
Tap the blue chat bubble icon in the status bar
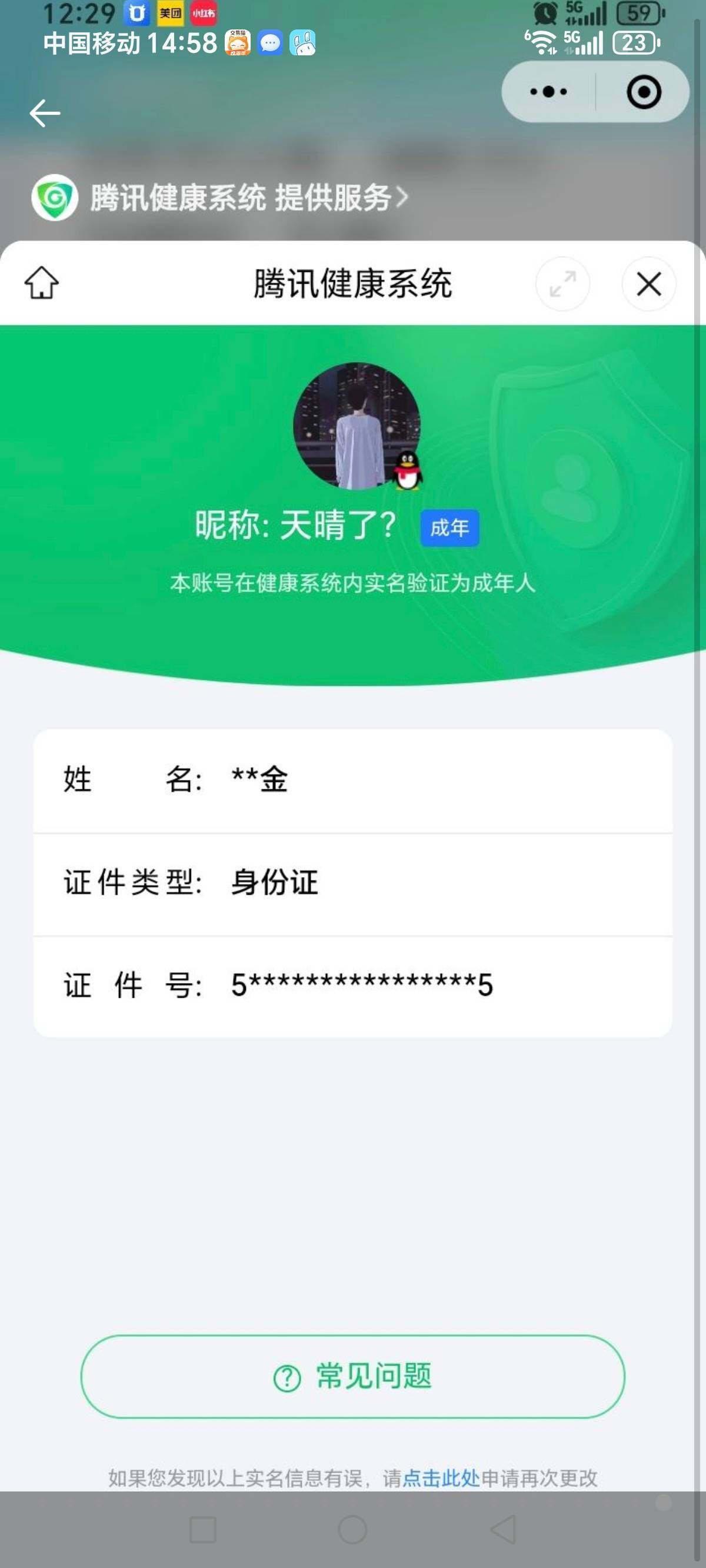pos(270,42)
